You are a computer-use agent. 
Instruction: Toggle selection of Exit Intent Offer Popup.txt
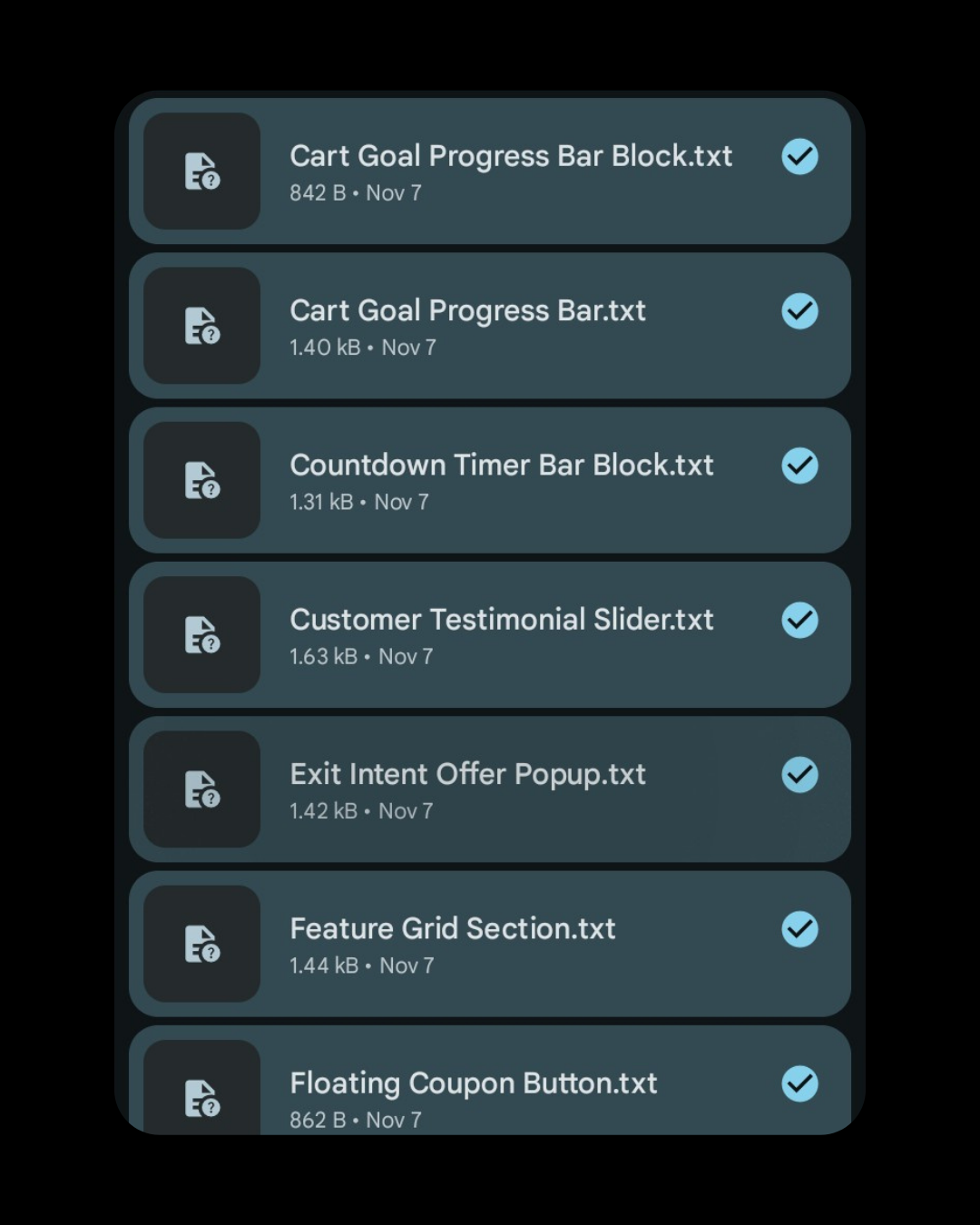tap(799, 774)
